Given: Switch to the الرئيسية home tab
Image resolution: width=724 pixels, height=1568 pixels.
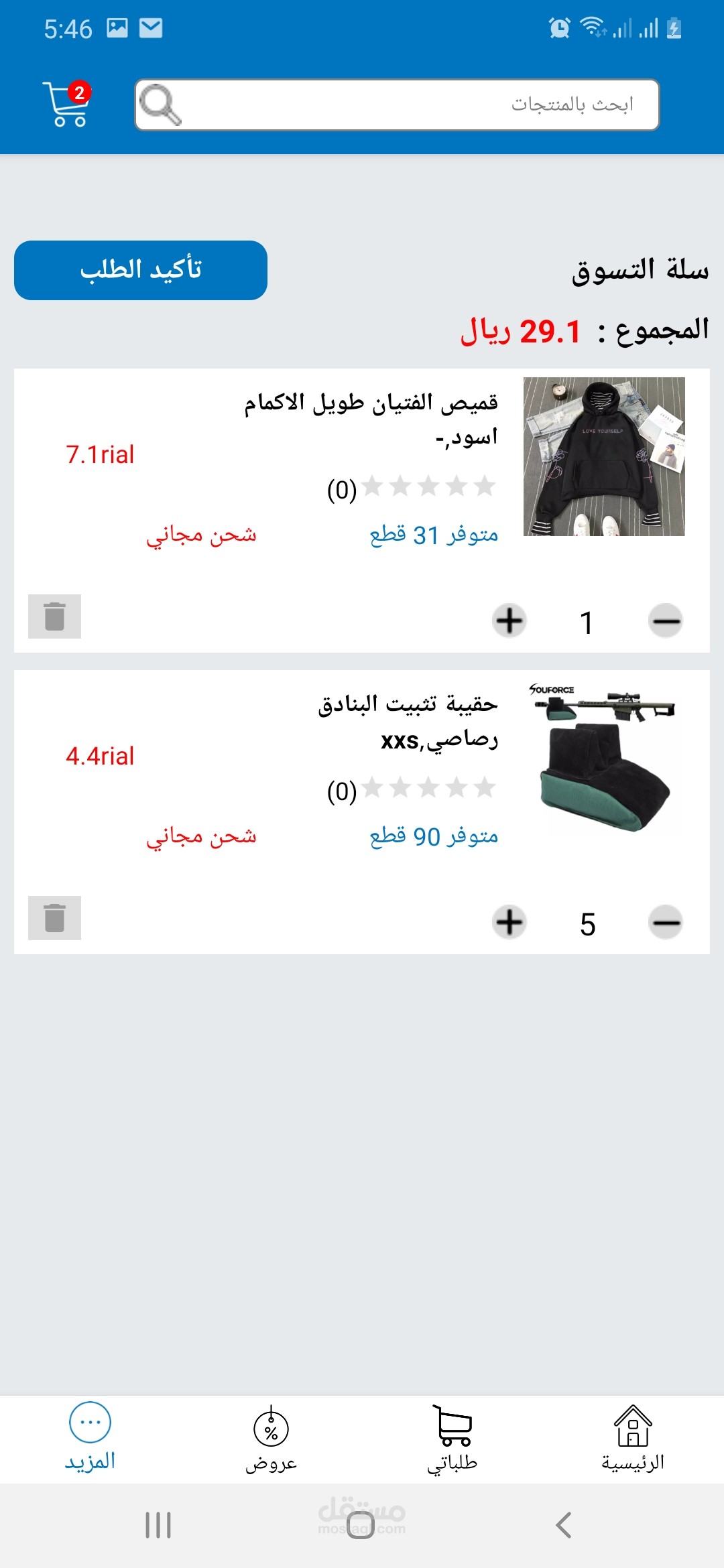Looking at the screenshot, I should click(x=633, y=1439).
